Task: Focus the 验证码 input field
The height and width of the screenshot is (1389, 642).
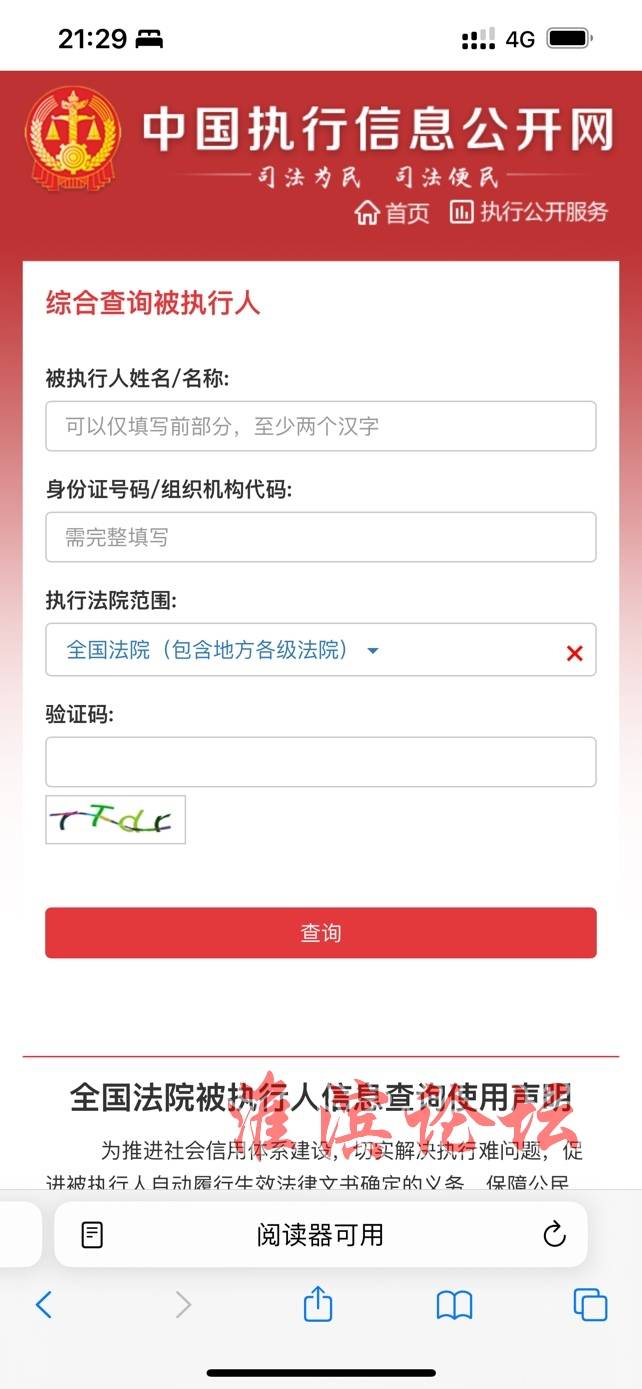Action: tap(320, 762)
